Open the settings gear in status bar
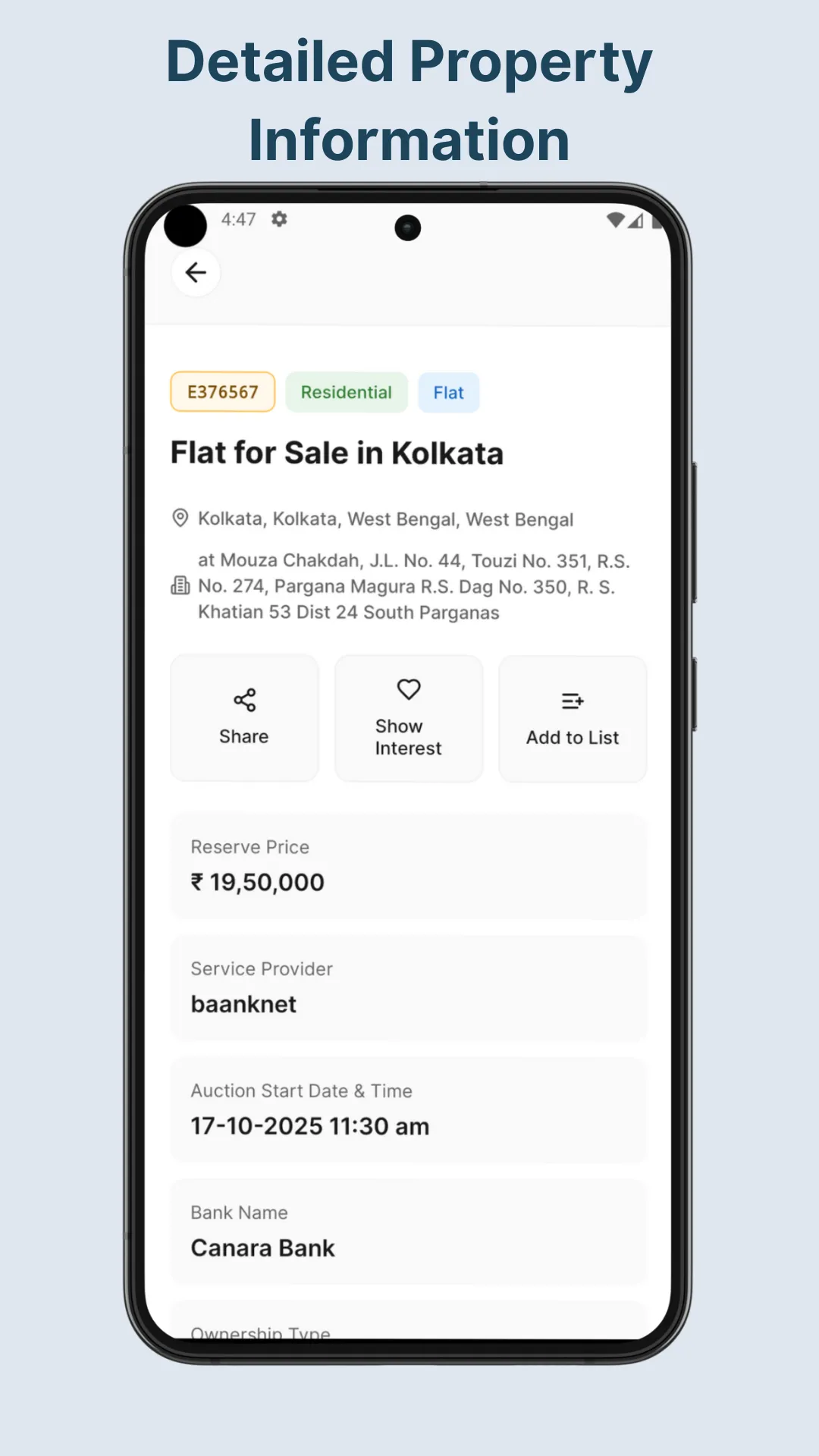 [x=278, y=220]
